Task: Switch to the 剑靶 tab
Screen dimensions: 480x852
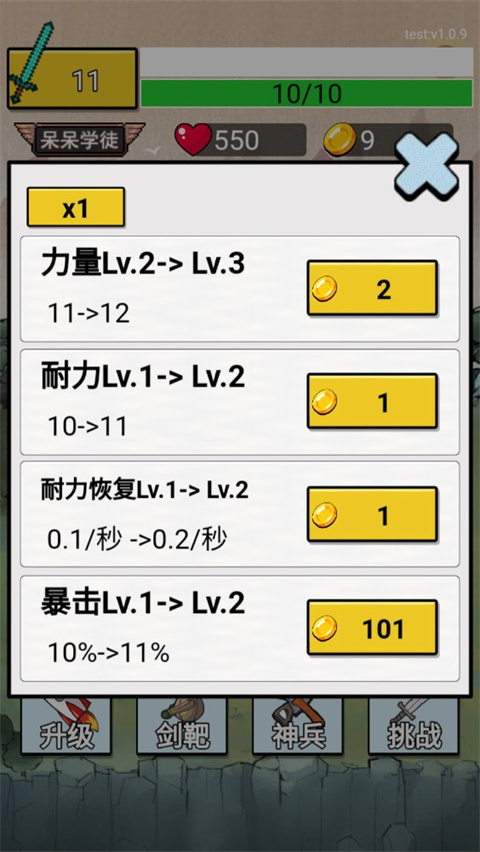Action: (x=182, y=726)
